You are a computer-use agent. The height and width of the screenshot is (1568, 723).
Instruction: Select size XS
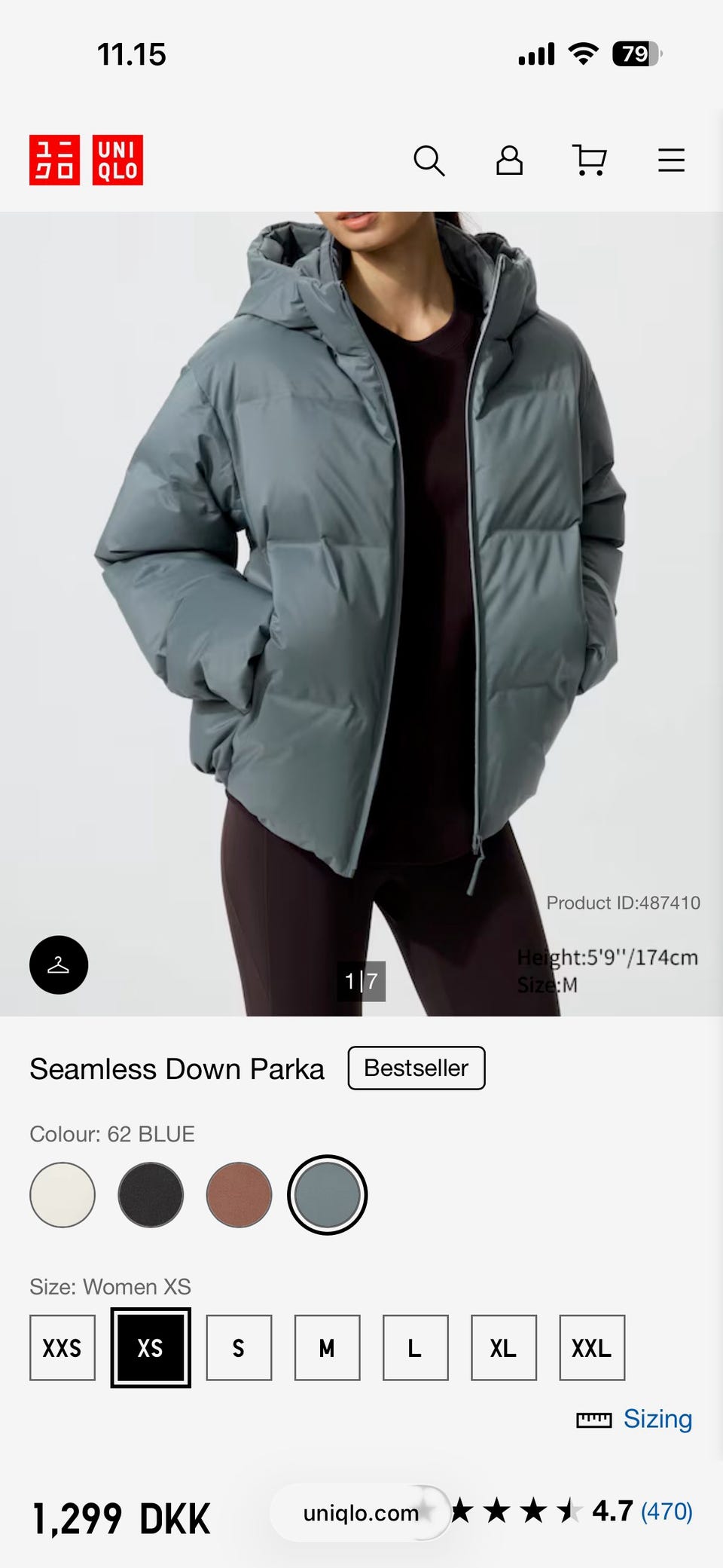pos(151,1348)
